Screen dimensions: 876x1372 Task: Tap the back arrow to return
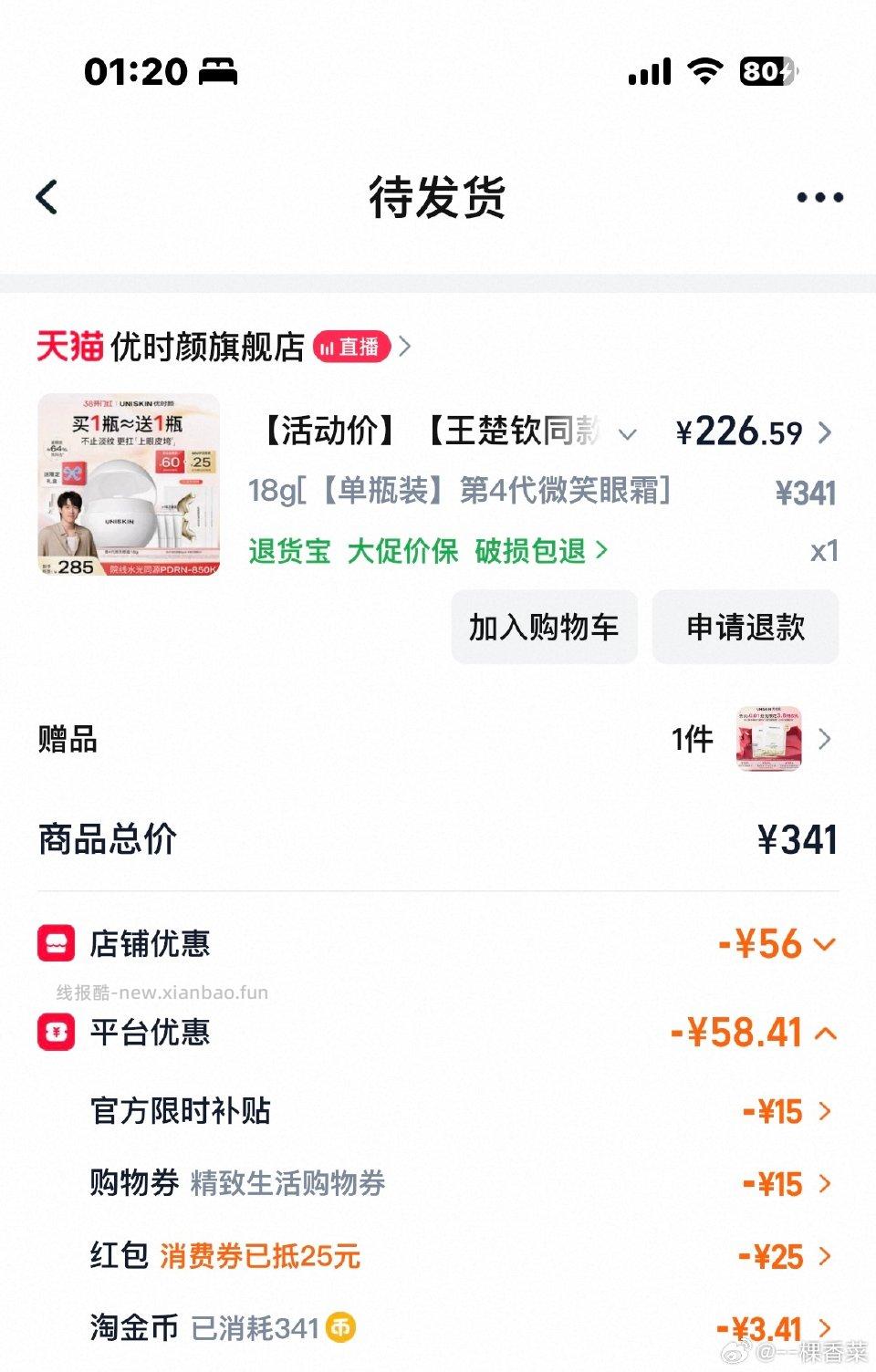[x=47, y=197]
